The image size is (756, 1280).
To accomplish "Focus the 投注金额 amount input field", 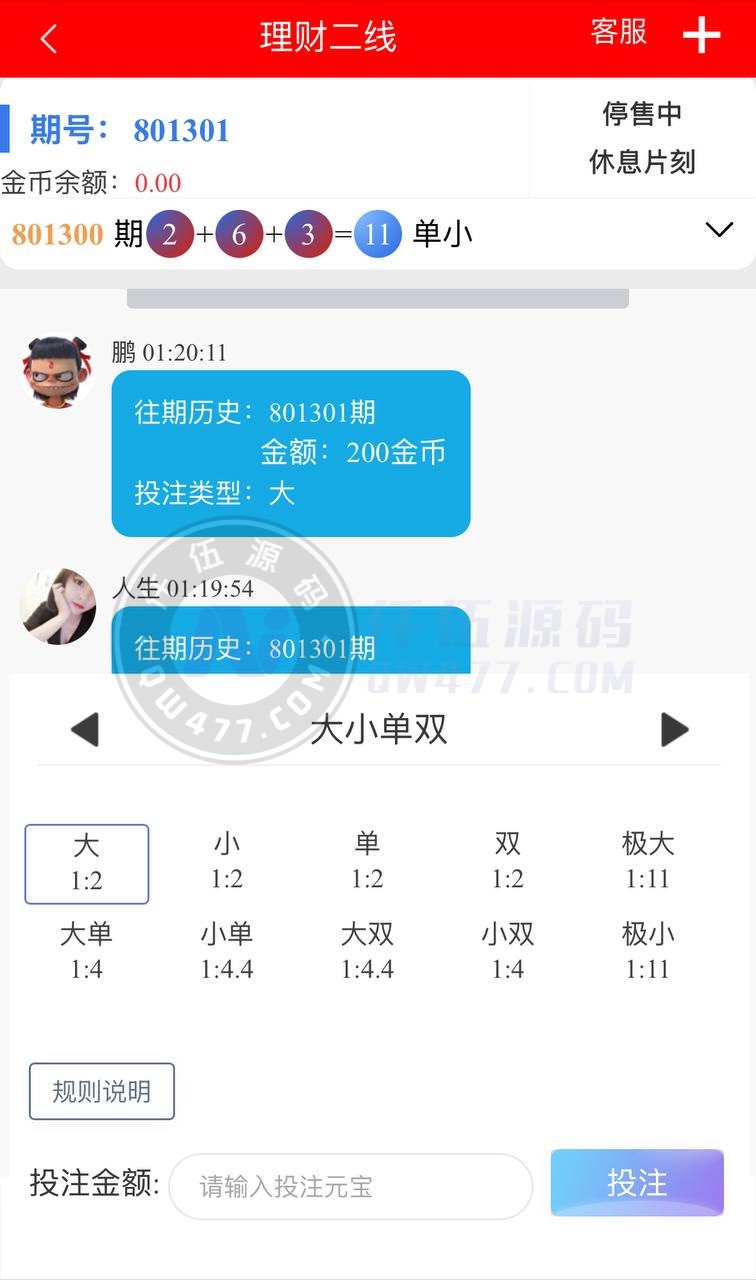I will (x=350, y=1186).
